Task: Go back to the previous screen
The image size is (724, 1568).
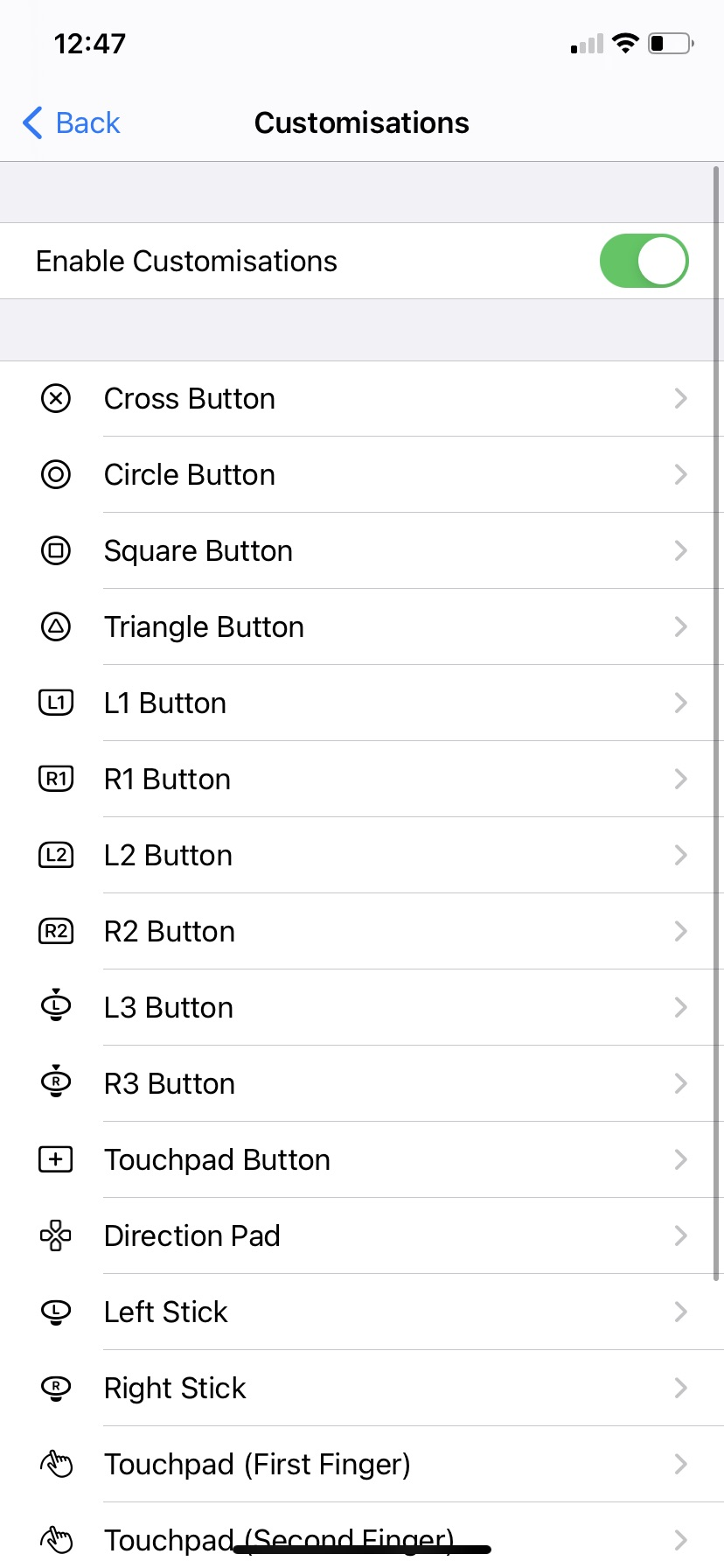Action: tap(72, 123)
